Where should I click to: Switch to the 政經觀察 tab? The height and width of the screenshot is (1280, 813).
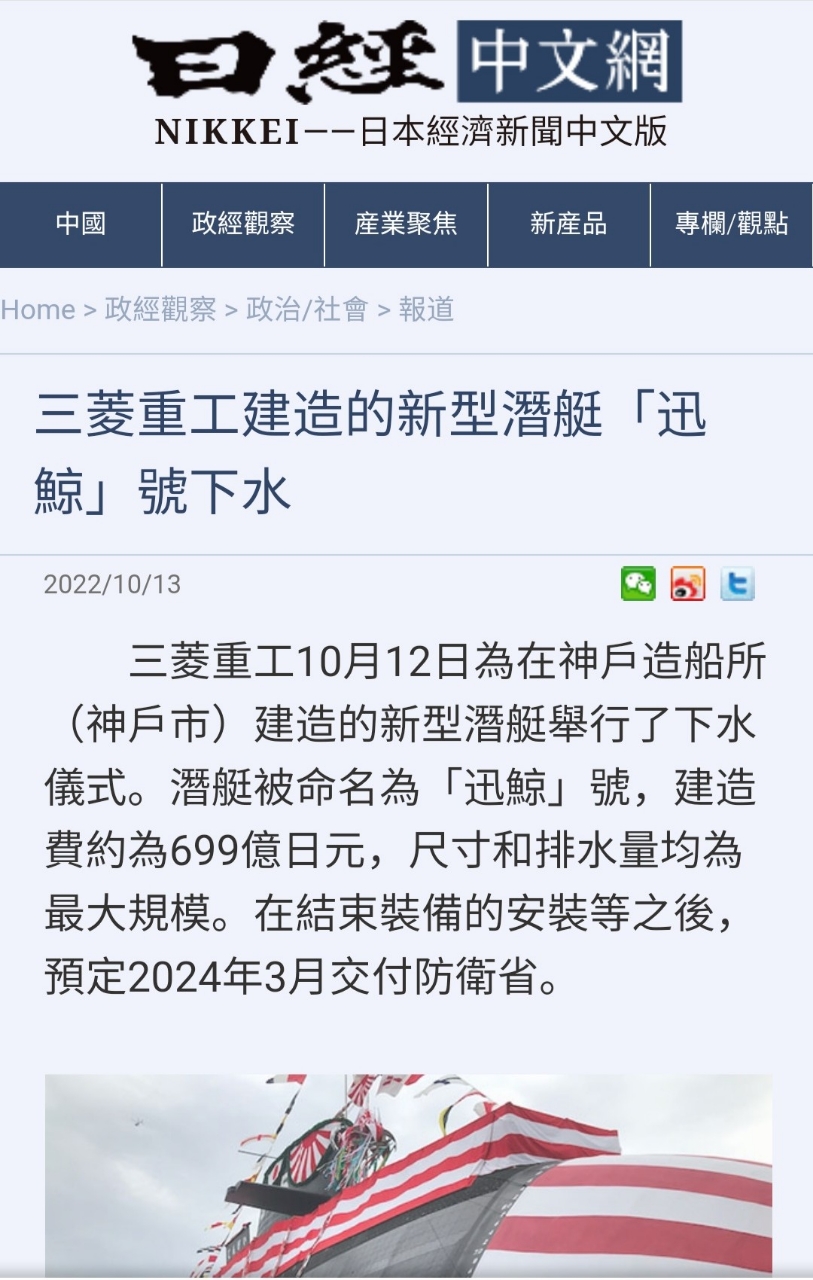[243, 224]
